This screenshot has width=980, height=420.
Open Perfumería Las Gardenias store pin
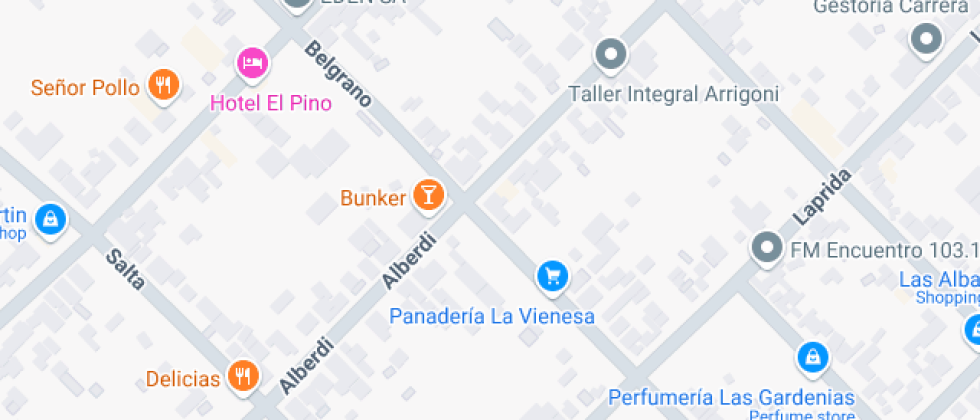point(812,359)
